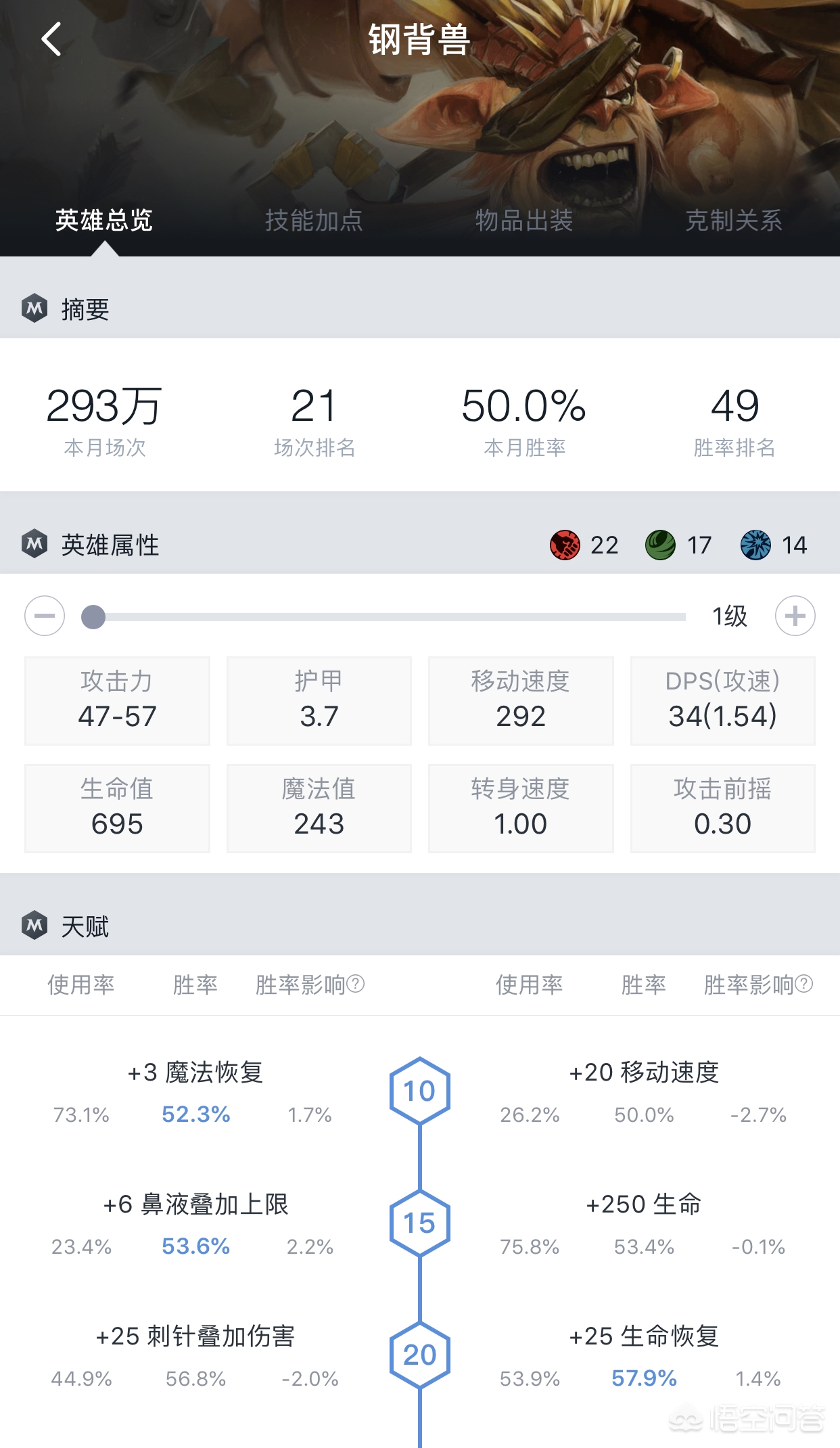
Task: Tap the 胜率影响 help icon on left
Action: pos(356,984)
